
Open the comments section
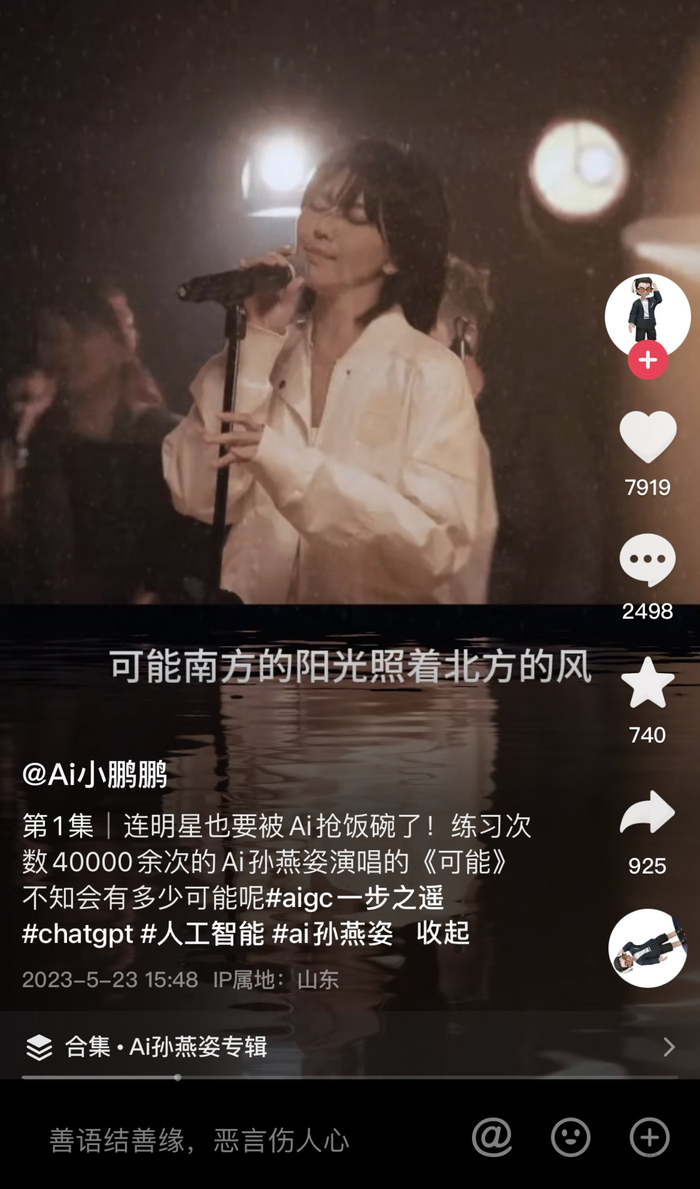click(647, 561)
